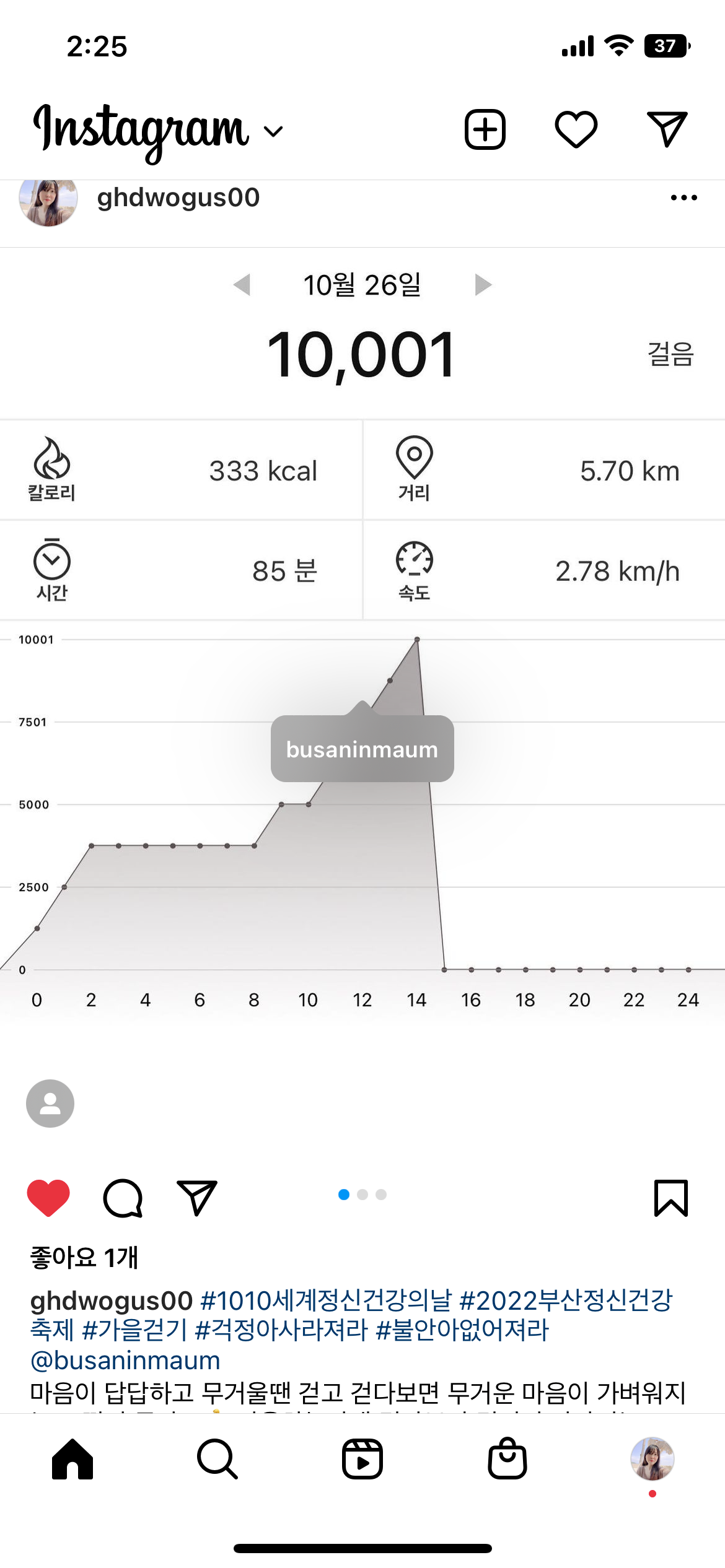View who liked this post
Image resolution: width=725 pixels, height=1568 pixels.
tap(84, 1258)
